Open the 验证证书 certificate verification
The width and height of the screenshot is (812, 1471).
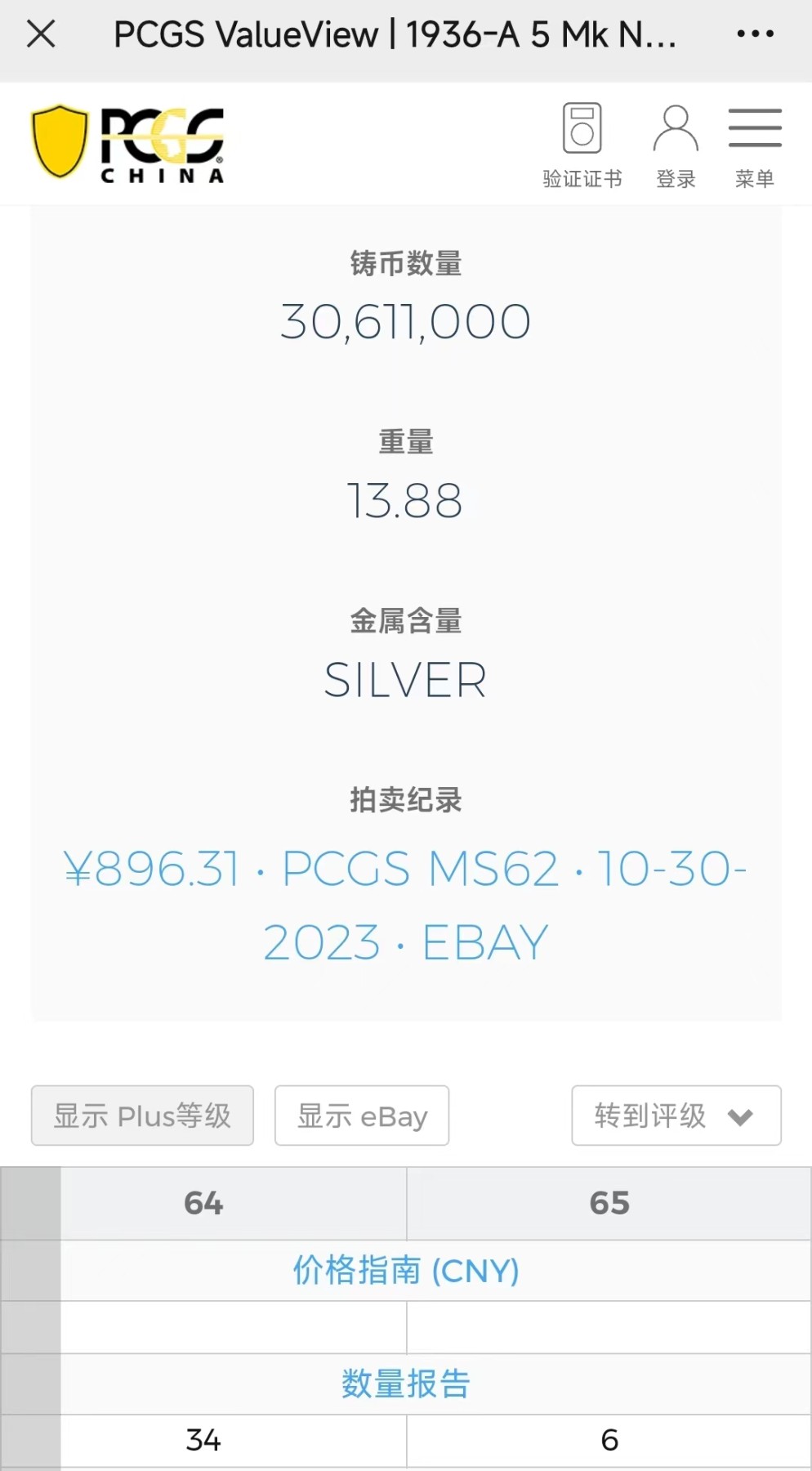pos(582,144)
